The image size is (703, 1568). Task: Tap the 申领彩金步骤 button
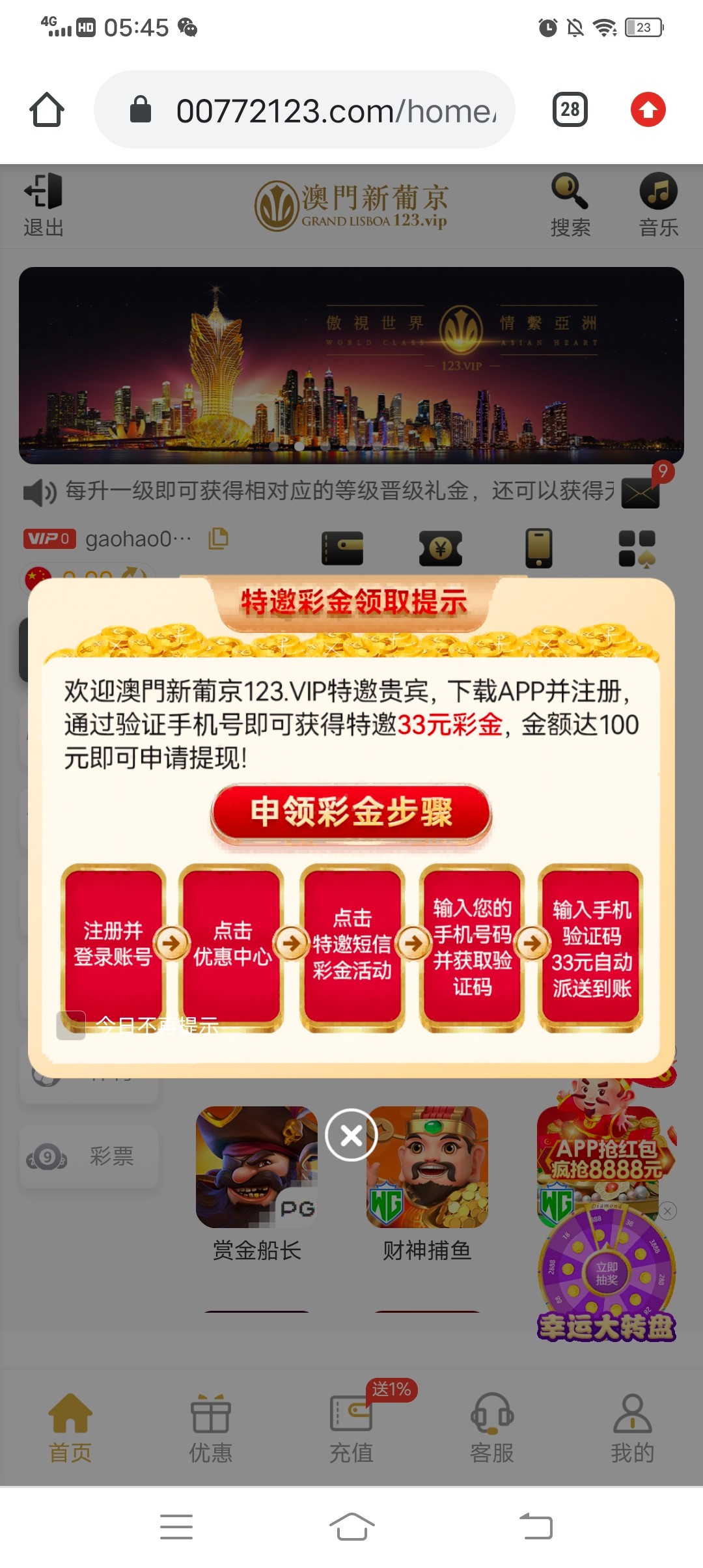click(351, 812)
